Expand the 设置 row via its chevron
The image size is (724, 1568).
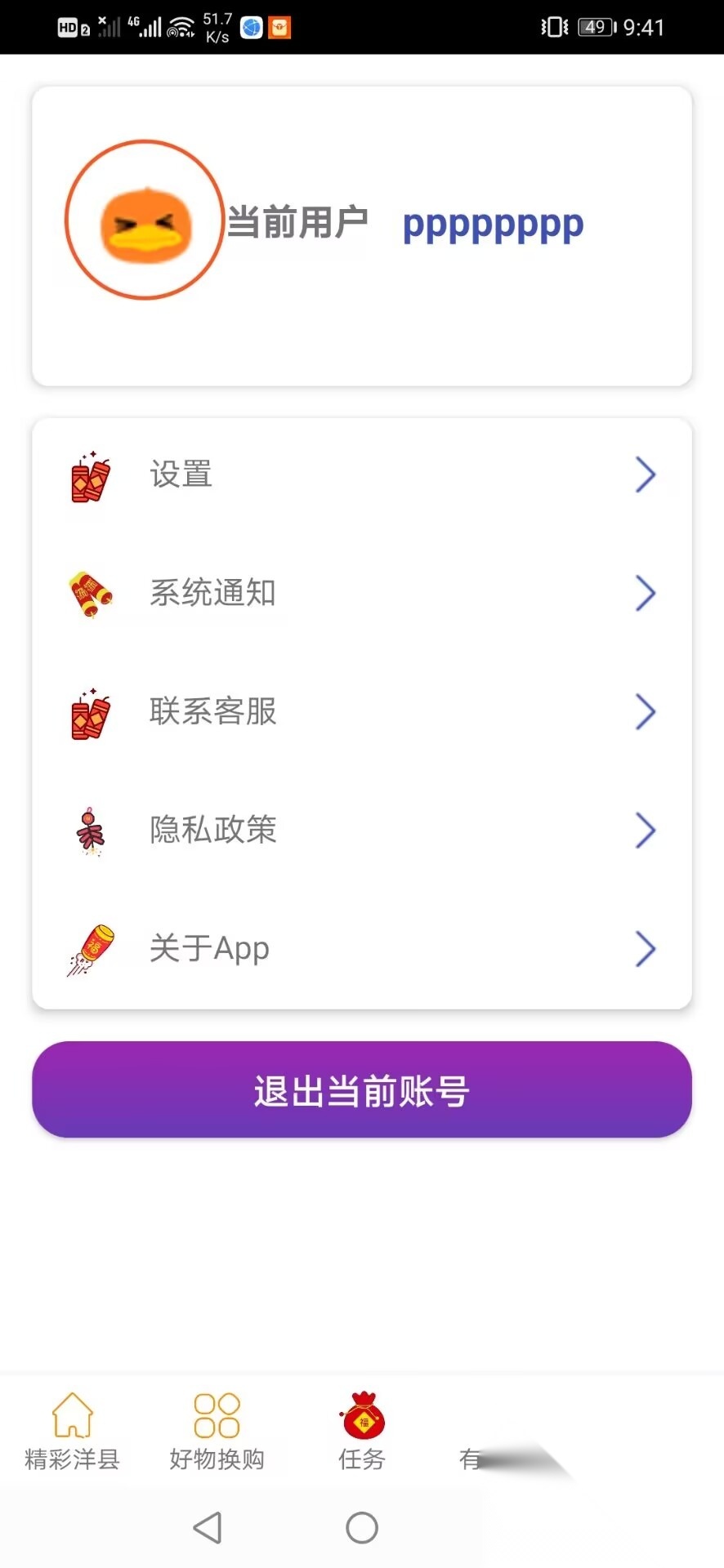[645, 475]
